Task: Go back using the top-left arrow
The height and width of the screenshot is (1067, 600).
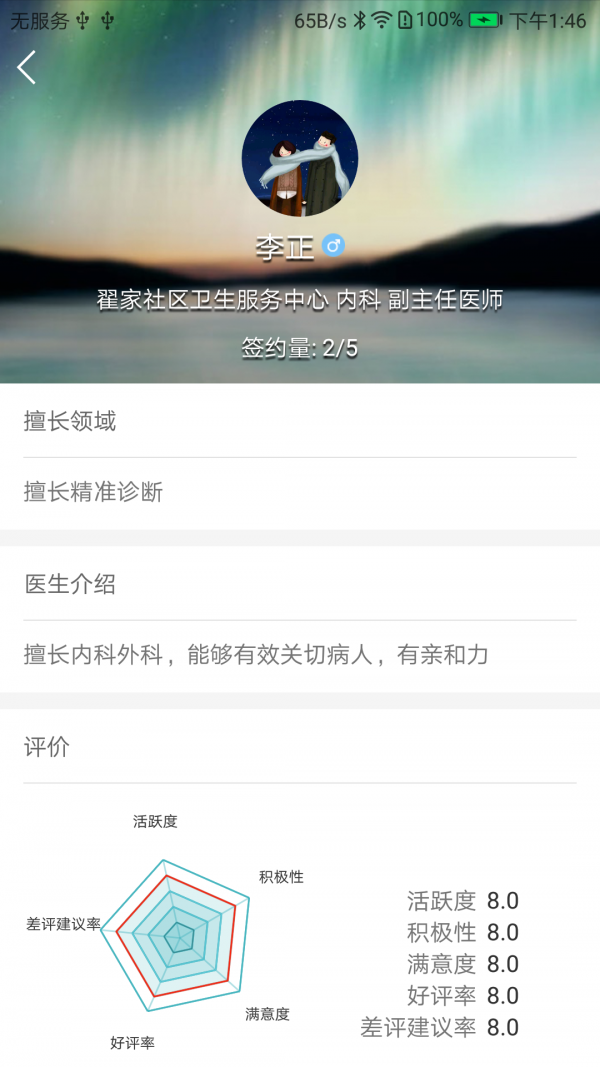Action: pos(27,67)
